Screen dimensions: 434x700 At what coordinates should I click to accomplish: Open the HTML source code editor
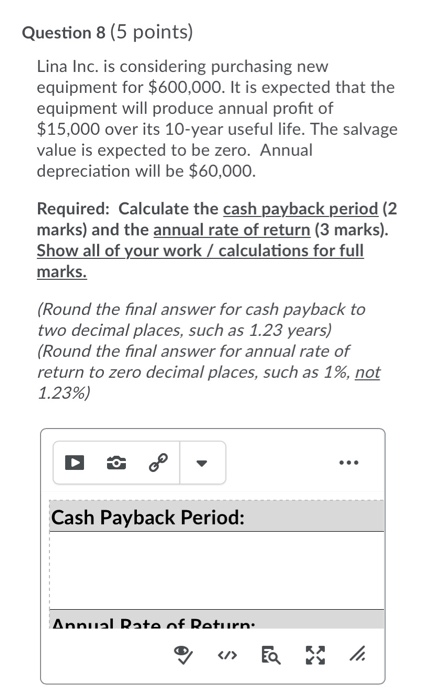tap(227, 655)
